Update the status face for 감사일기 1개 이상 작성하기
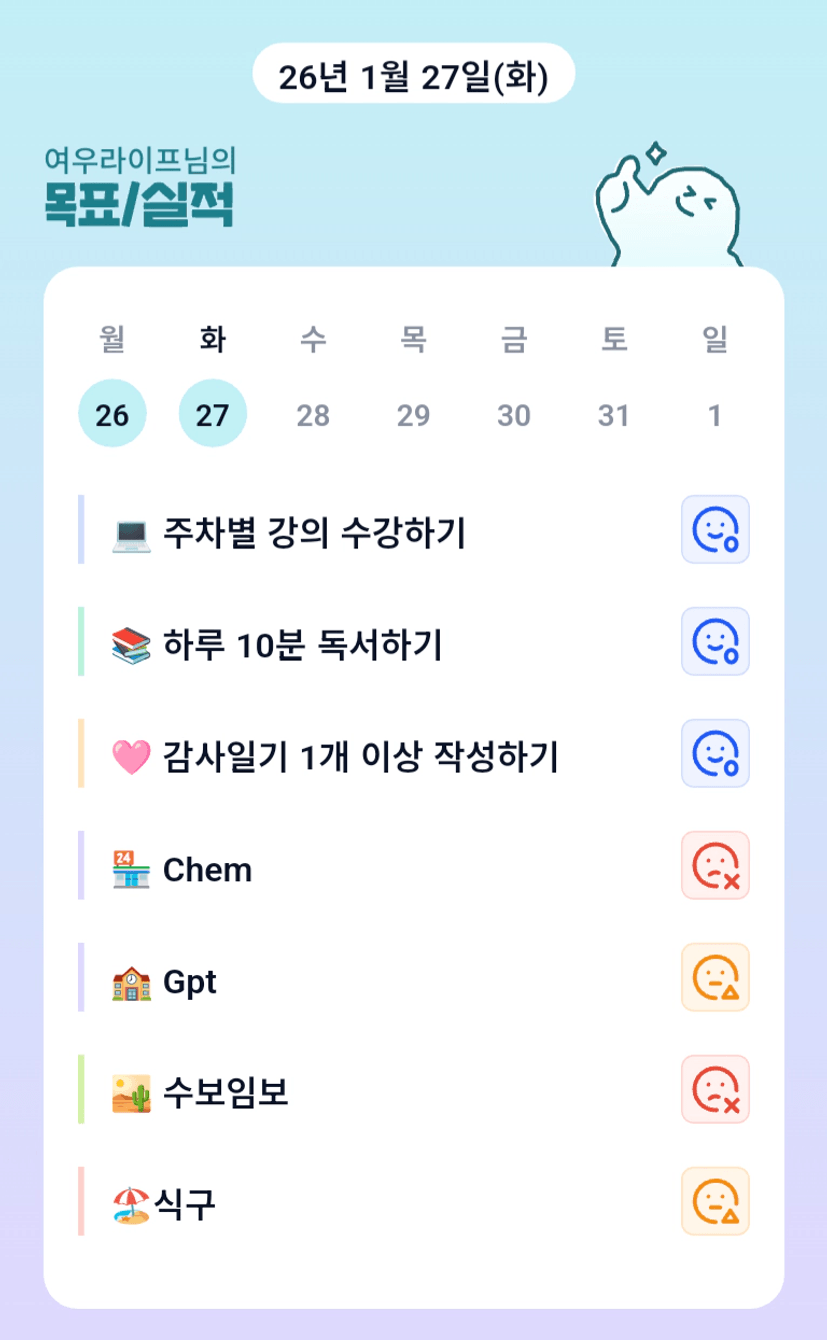The image size is (827, 1340). (x=715, y=753)
